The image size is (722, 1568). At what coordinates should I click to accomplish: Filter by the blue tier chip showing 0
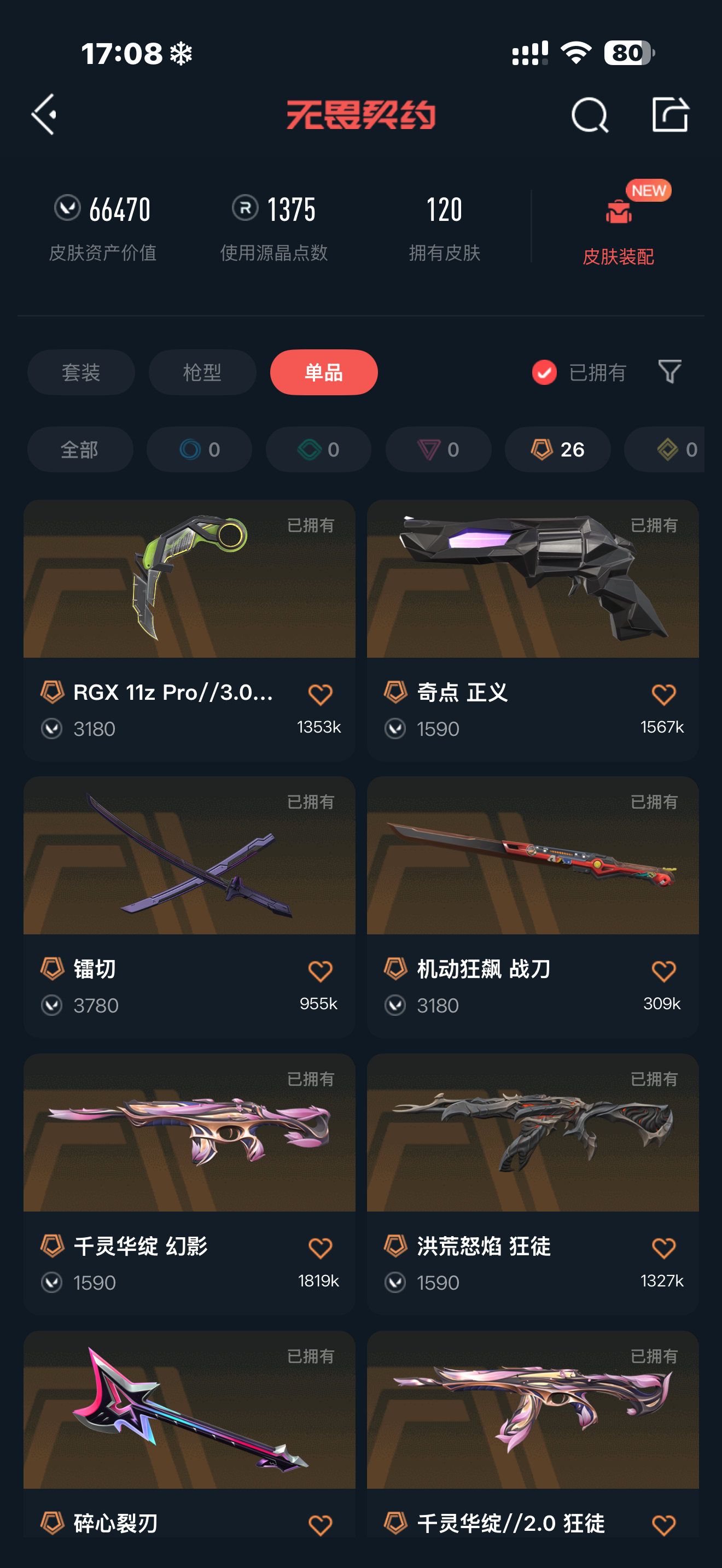[x=199, y=449]
